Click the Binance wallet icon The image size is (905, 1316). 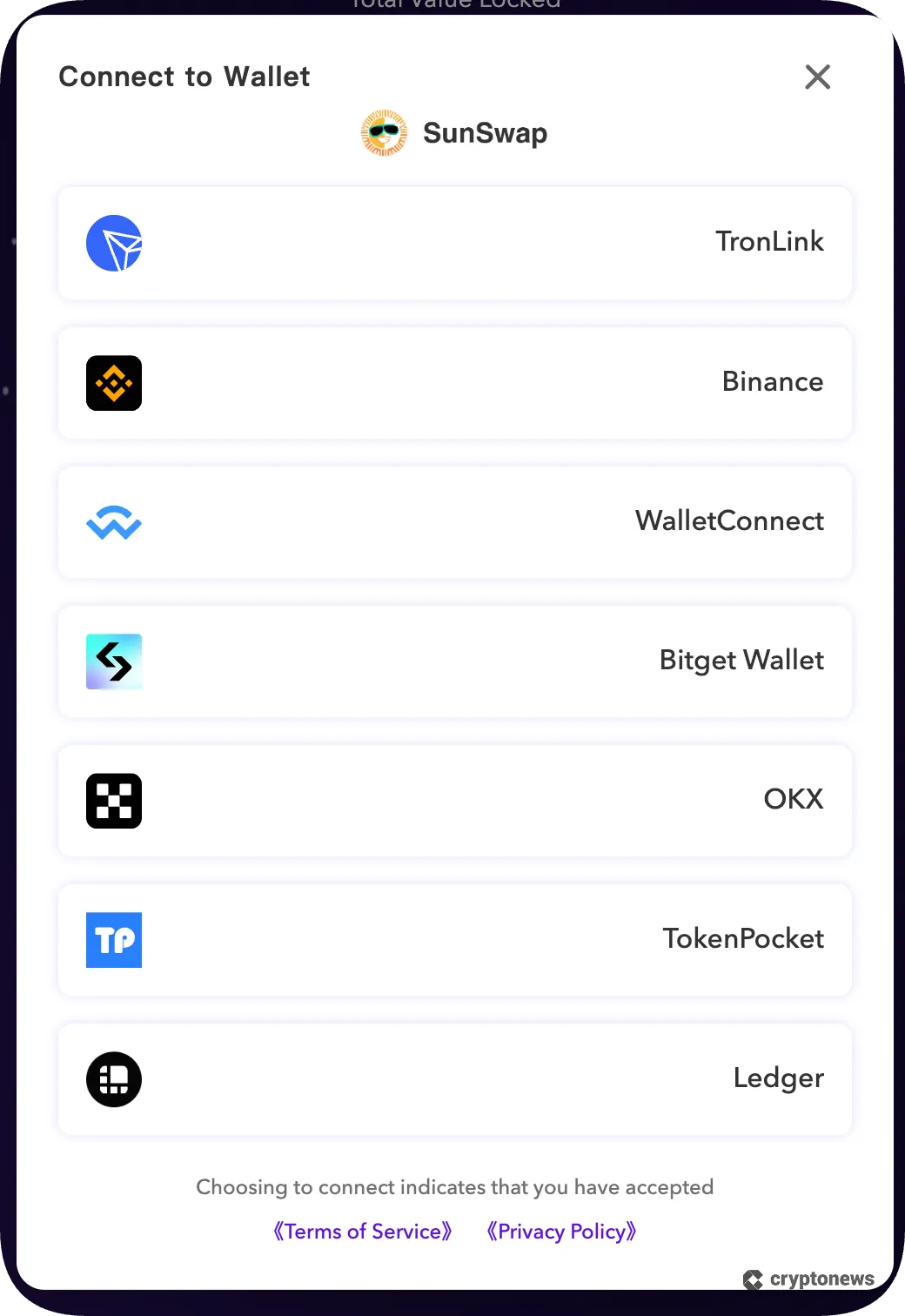tap(114, 383)
